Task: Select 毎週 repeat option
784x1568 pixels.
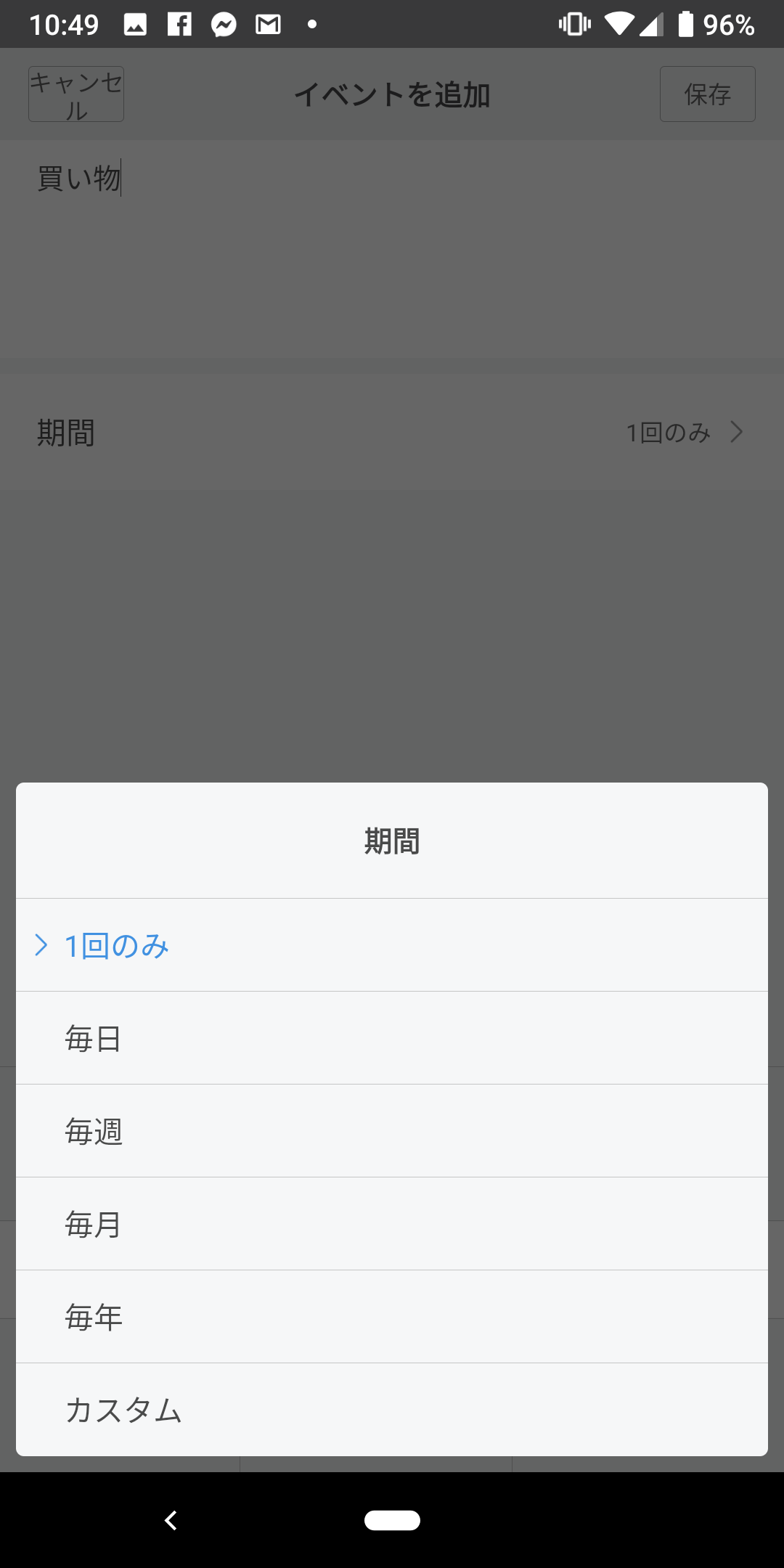Action: [x=392, y=1131]
